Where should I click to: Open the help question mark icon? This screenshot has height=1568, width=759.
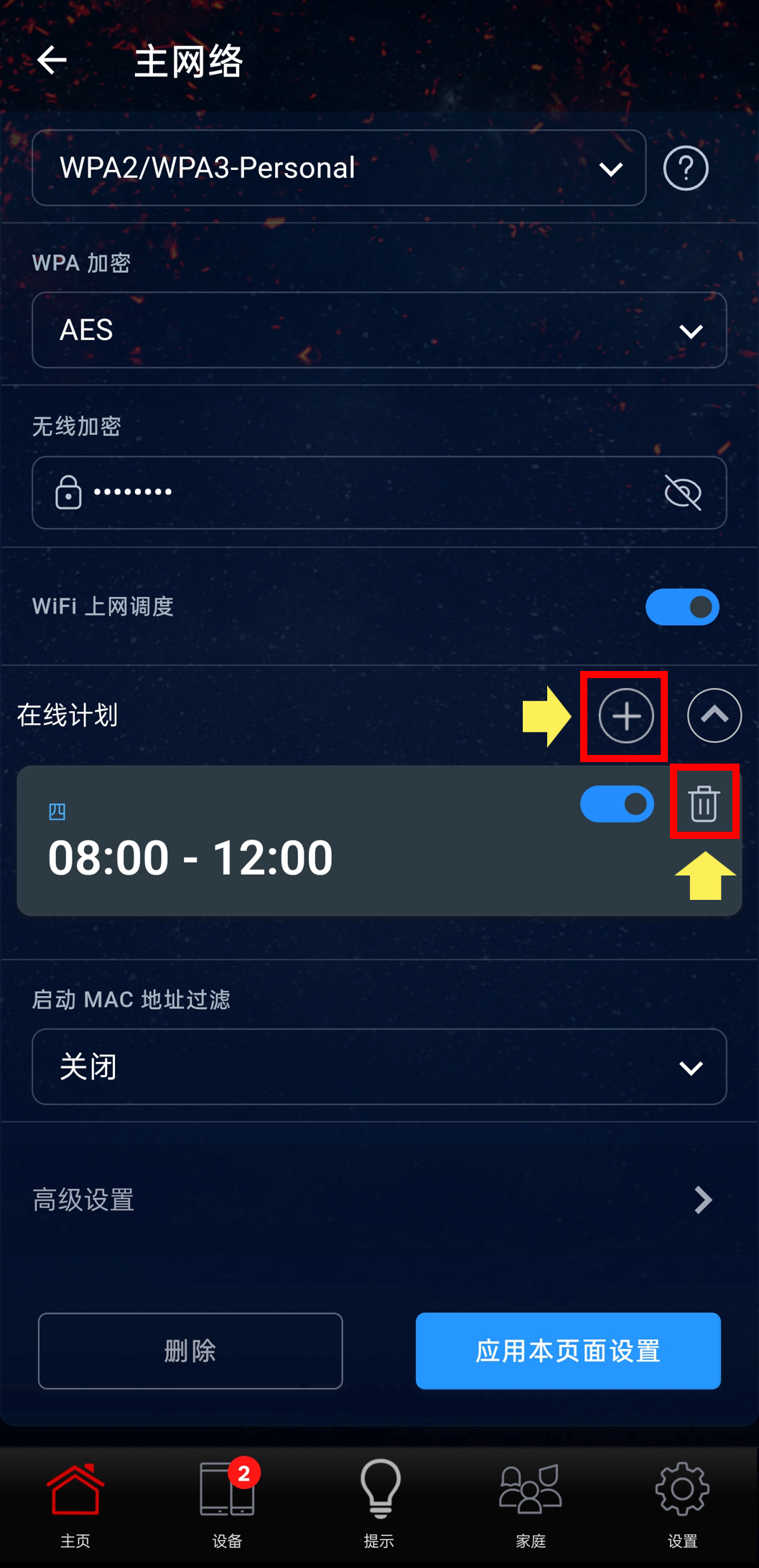[x=685, y=169]
